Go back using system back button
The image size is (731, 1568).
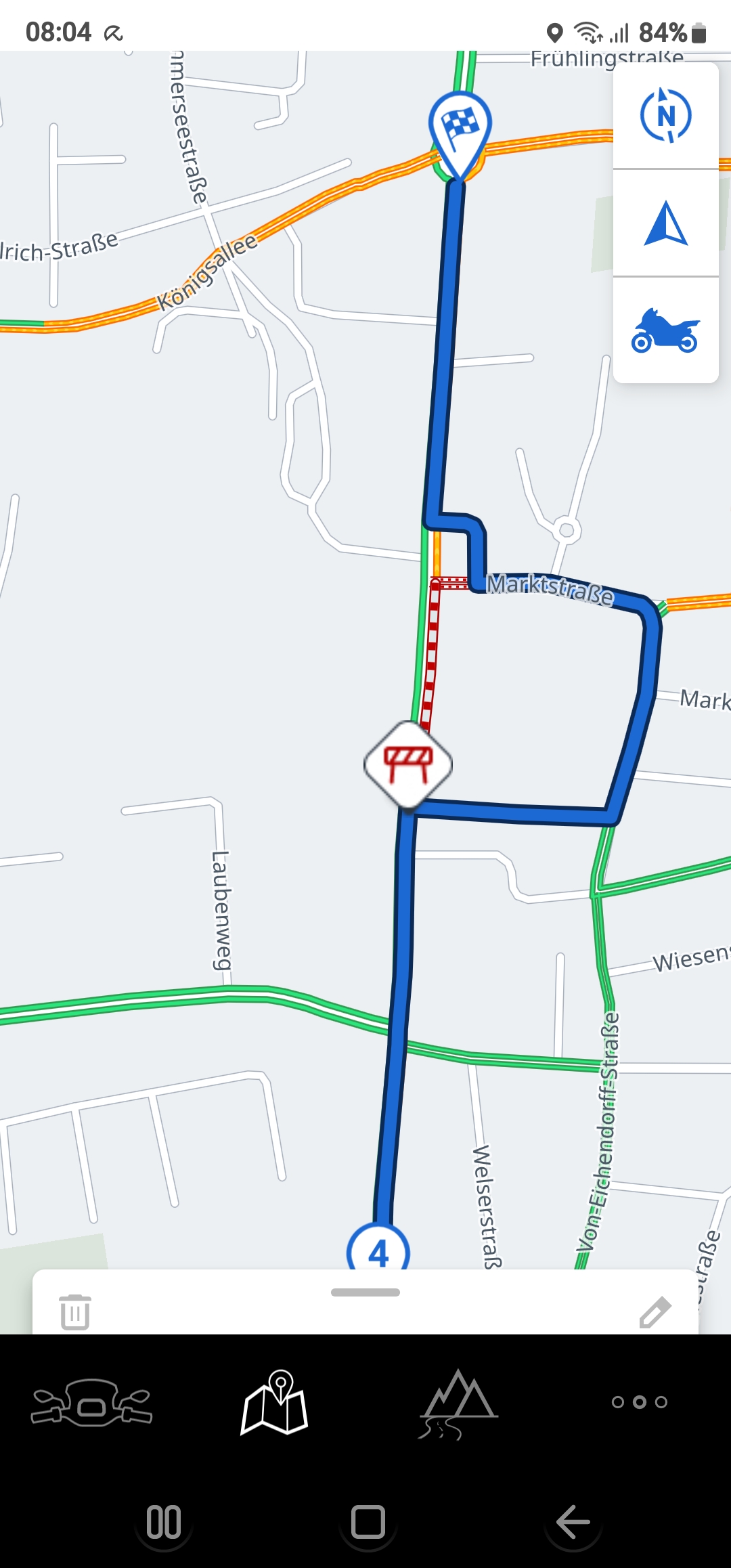(x=573, y=1523)
